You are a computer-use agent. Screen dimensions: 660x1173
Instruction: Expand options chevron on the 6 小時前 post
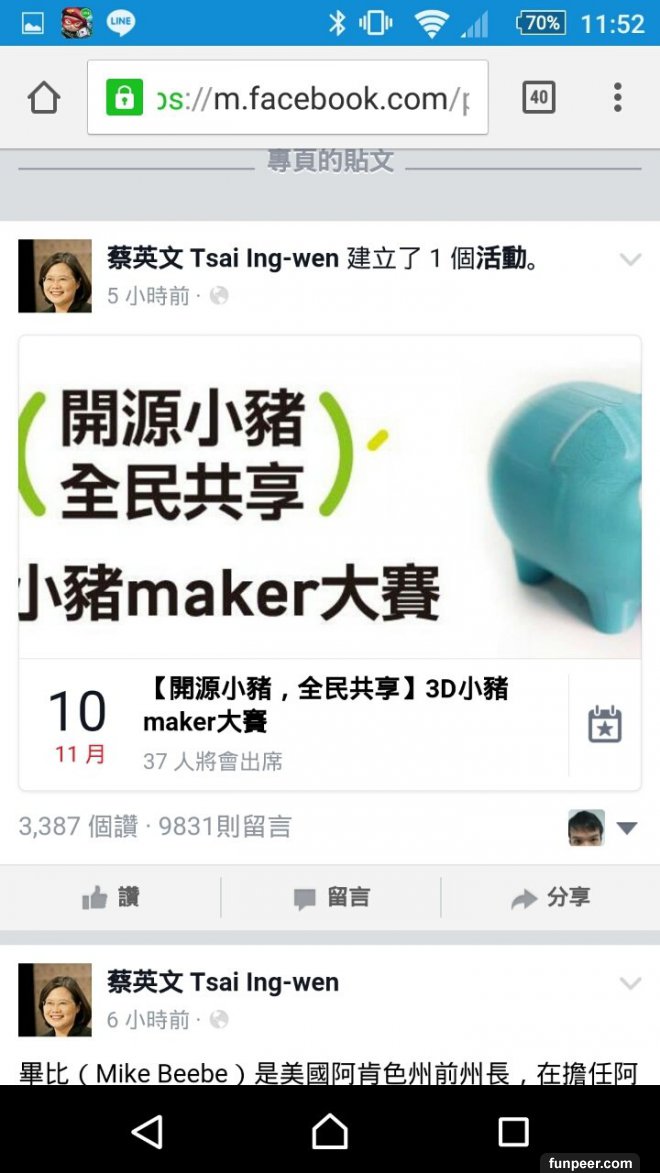click(x=630, y=984)
